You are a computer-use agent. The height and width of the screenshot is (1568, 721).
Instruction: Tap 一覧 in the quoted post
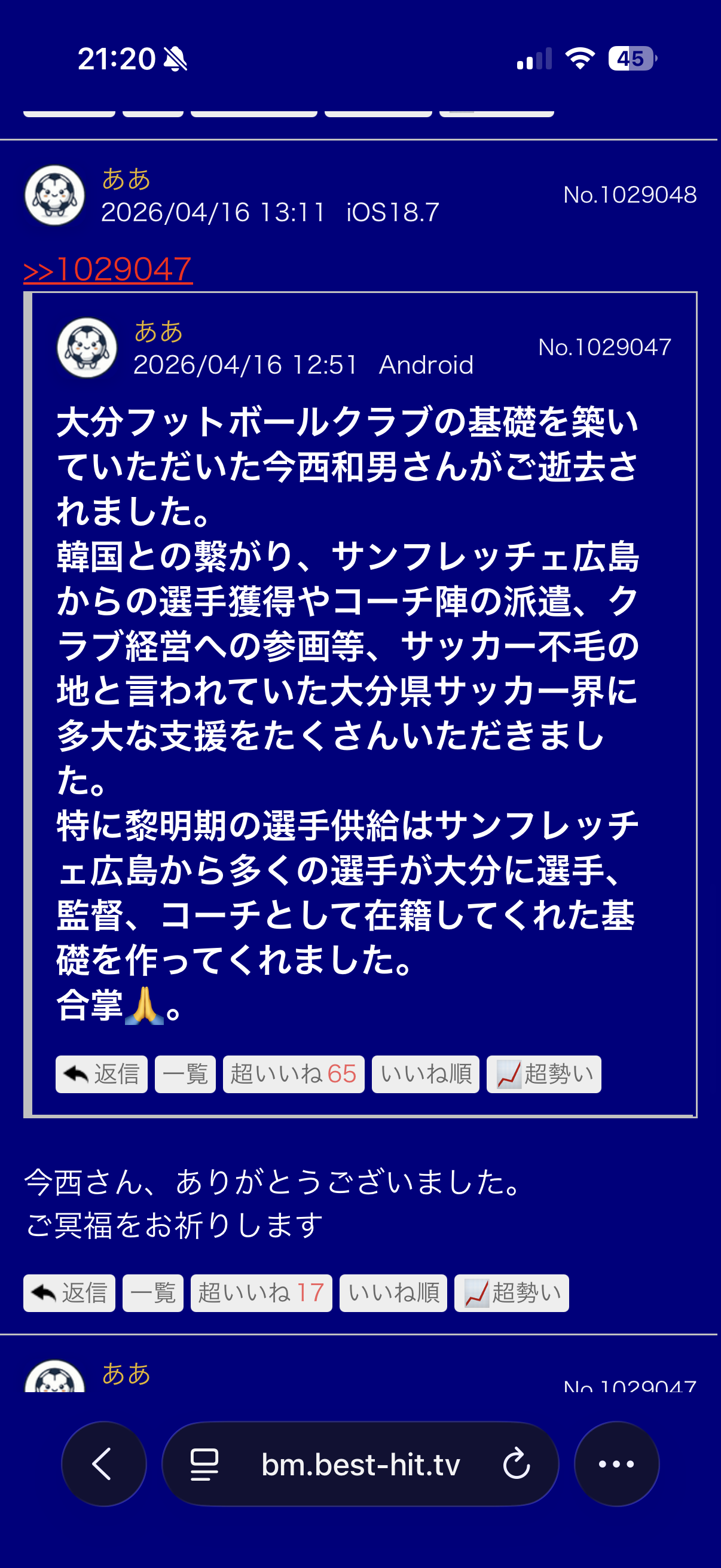point(185,1075)
